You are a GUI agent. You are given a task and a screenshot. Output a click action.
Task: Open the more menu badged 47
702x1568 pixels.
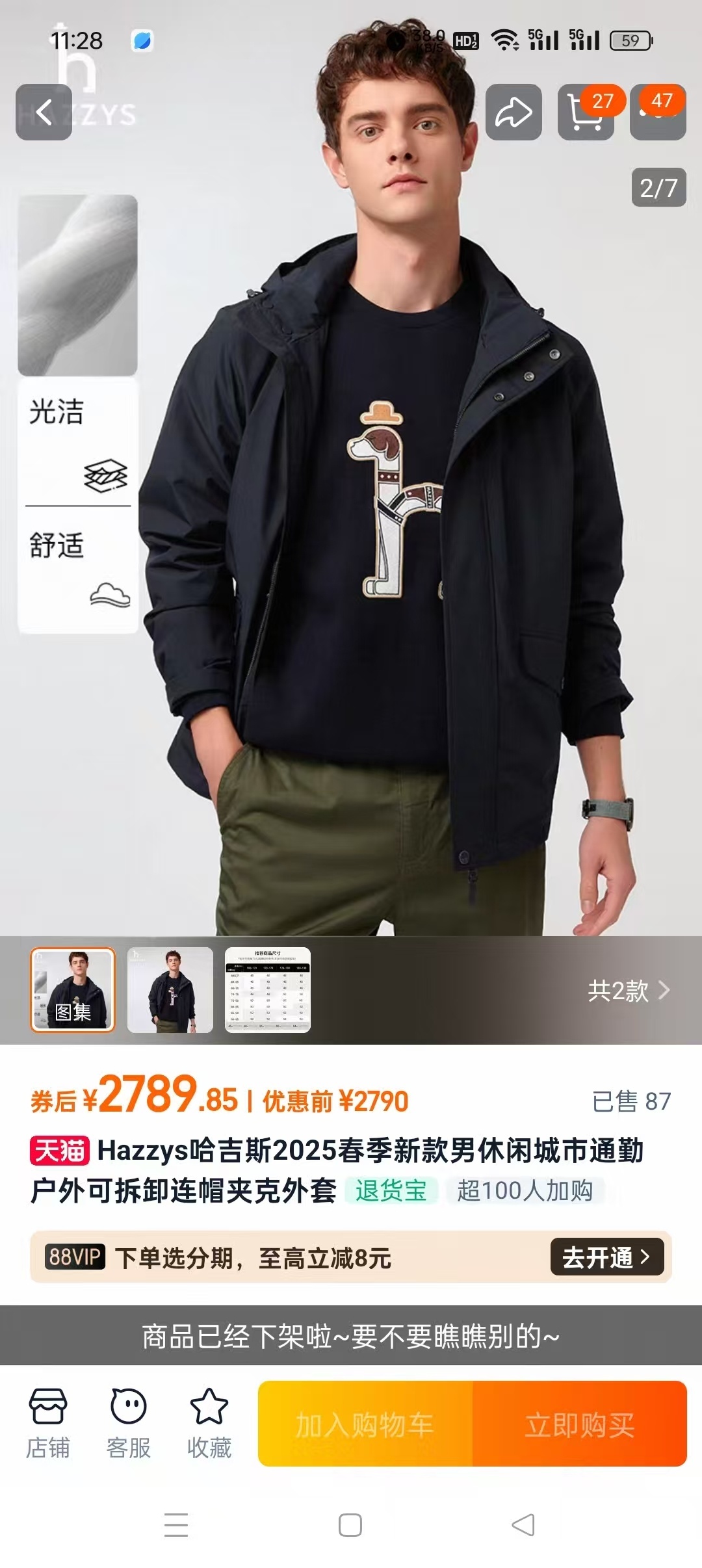(658, 112)
